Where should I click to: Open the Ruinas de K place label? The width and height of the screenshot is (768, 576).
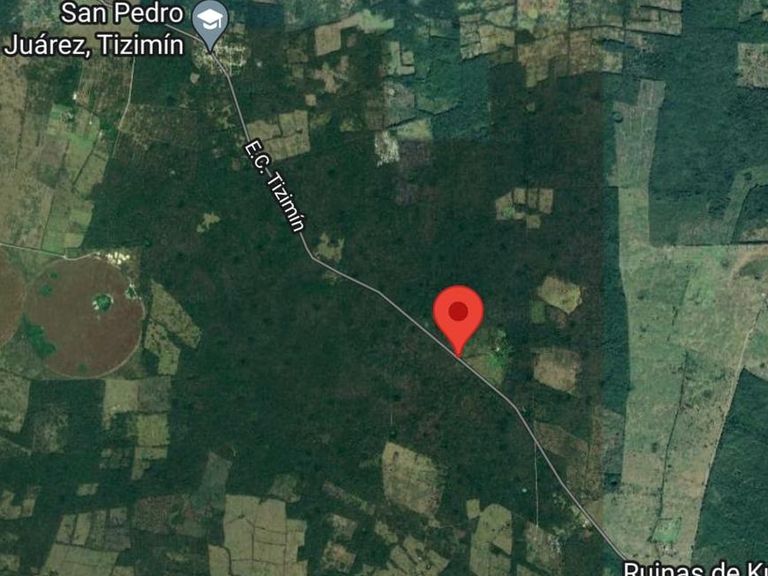tap(695, 569)
